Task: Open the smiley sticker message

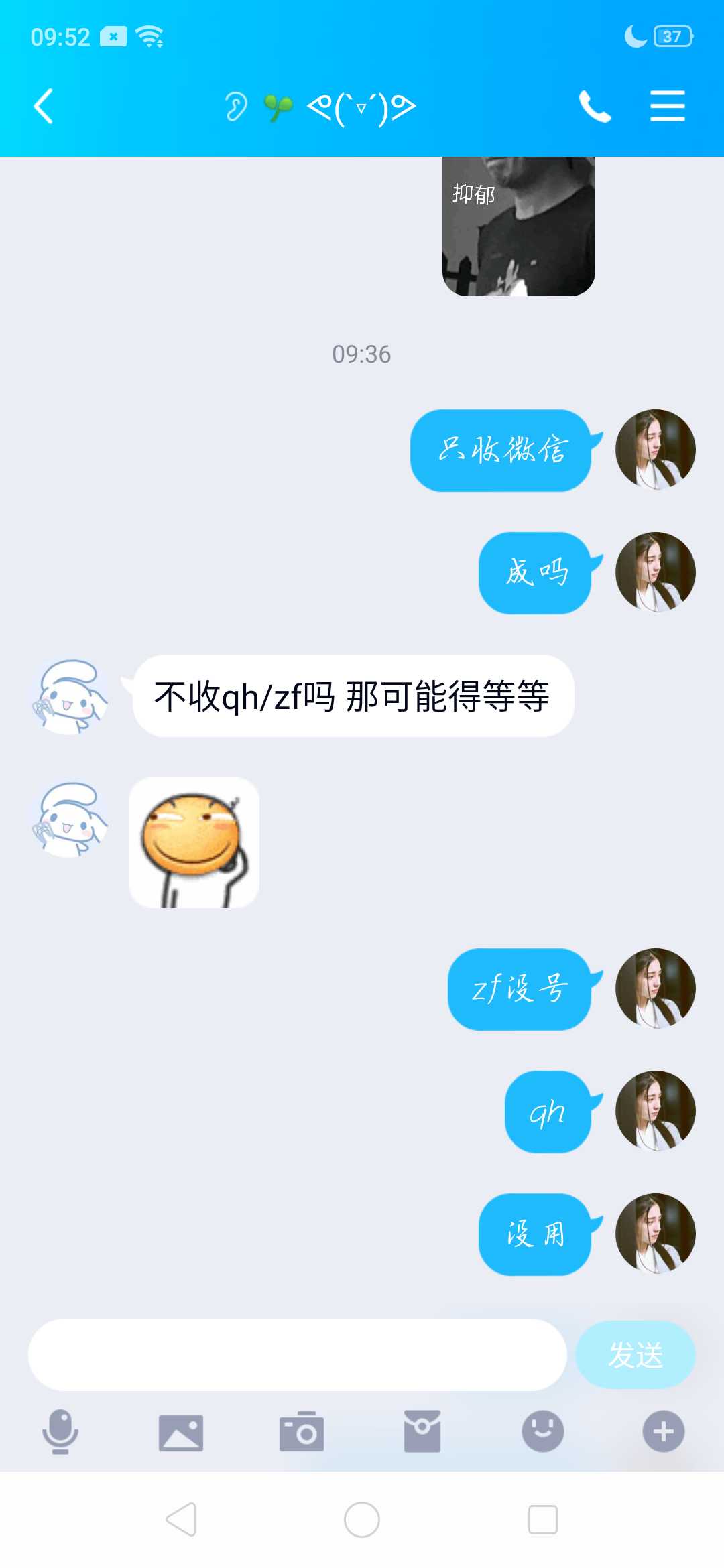Action: (x=194, y=843)
